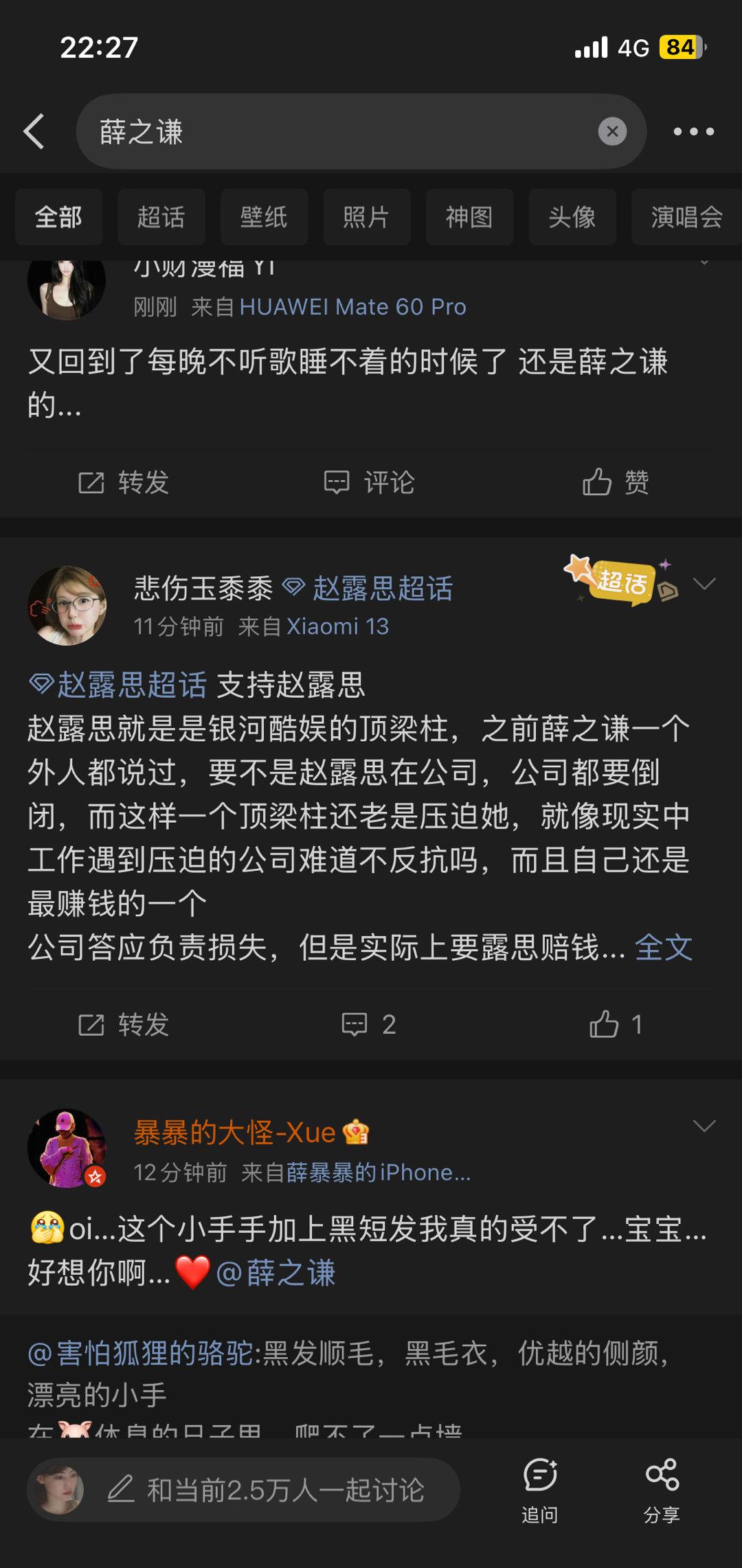This screenshot has height=1568, width=742.
Task: Like 悲伤玉黍黍's post
Action: tap(616, 1024)
